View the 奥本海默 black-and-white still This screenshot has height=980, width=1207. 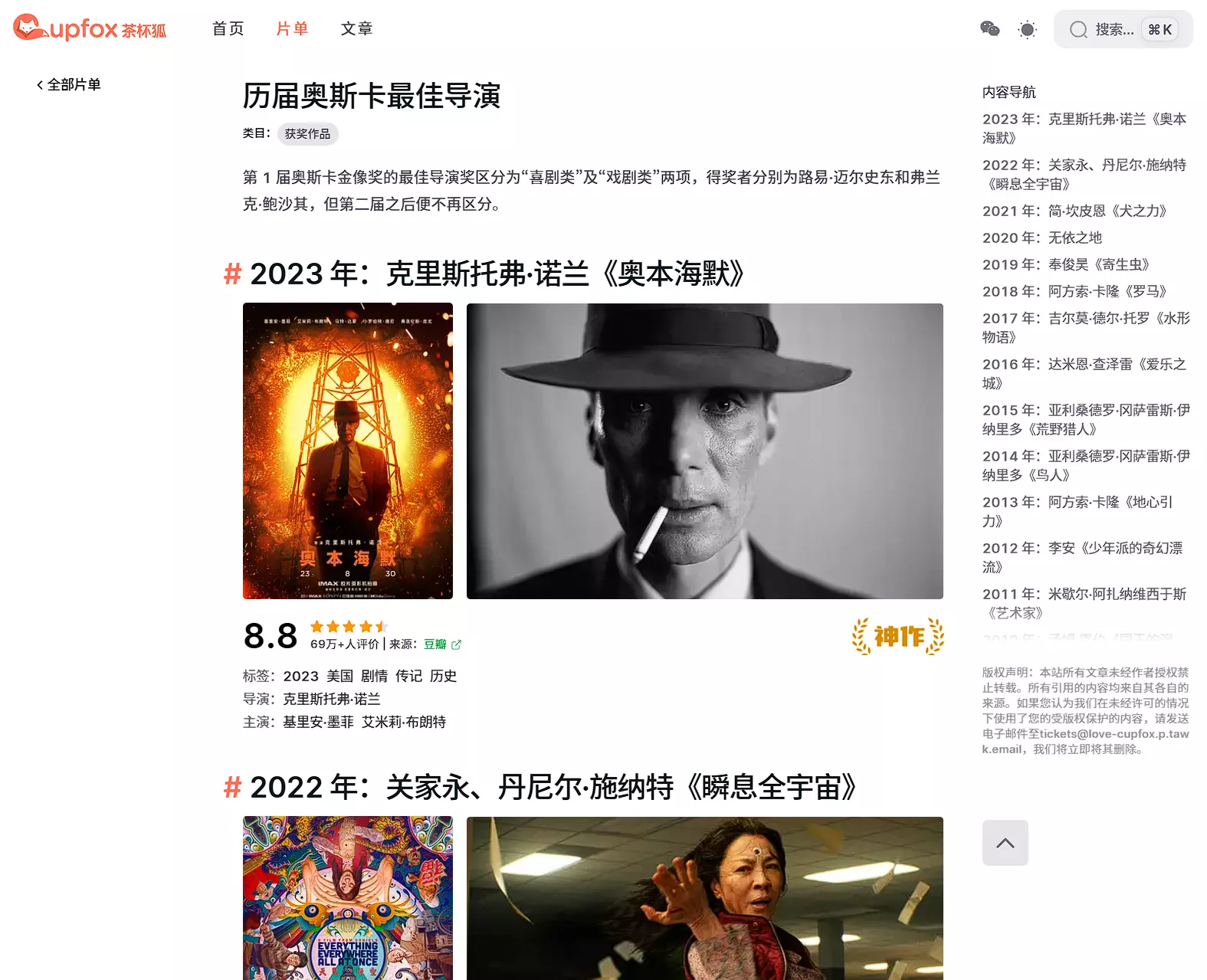coord(704,451)
